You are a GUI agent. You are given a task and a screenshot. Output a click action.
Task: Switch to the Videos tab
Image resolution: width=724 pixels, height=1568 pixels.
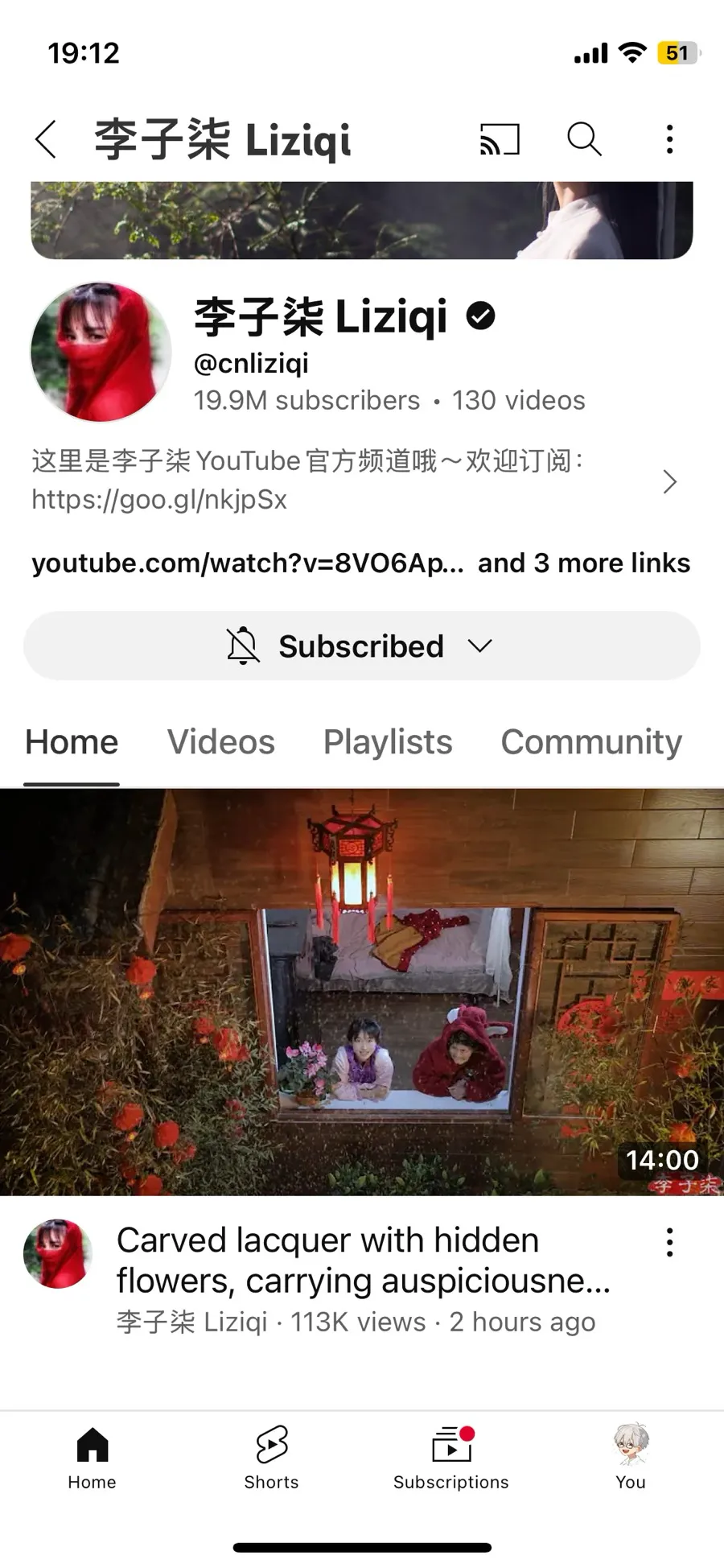click(x=220, y=741)
